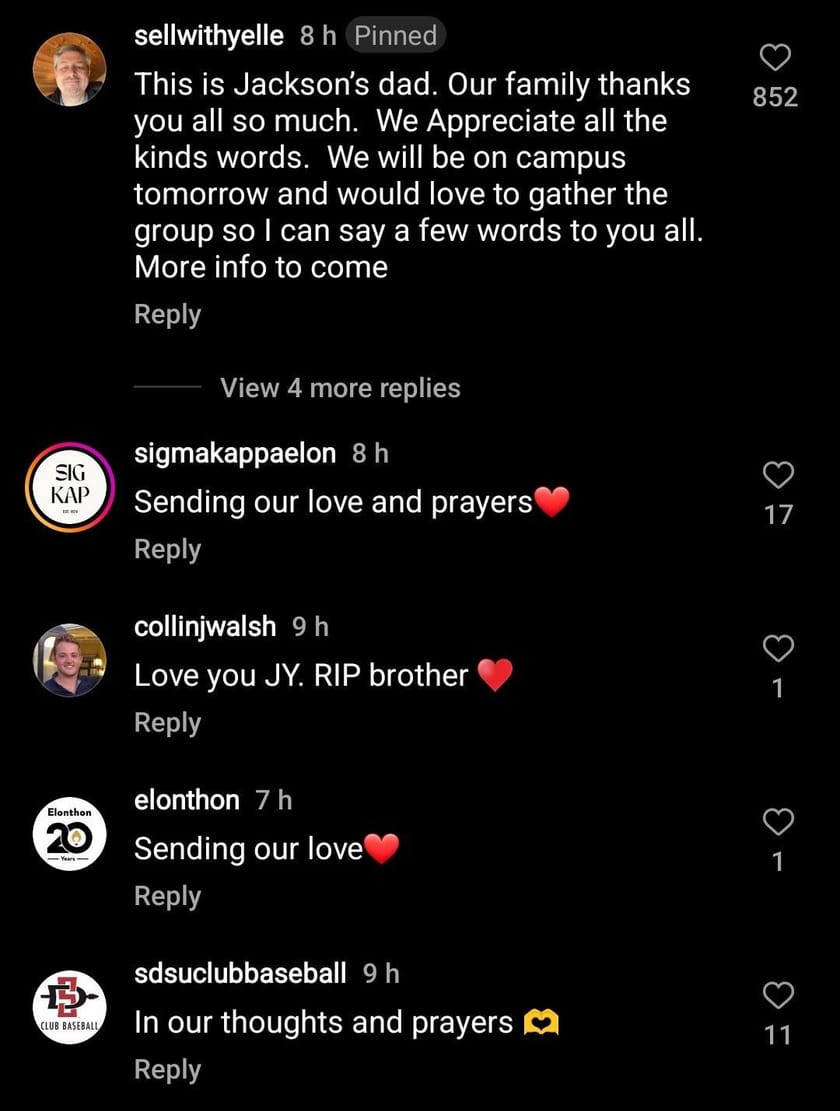The height and width of the screenshot is (1111, 840).
Task: Reply to sigmakappaelon's comment
Action: click(x=167, y=549)
